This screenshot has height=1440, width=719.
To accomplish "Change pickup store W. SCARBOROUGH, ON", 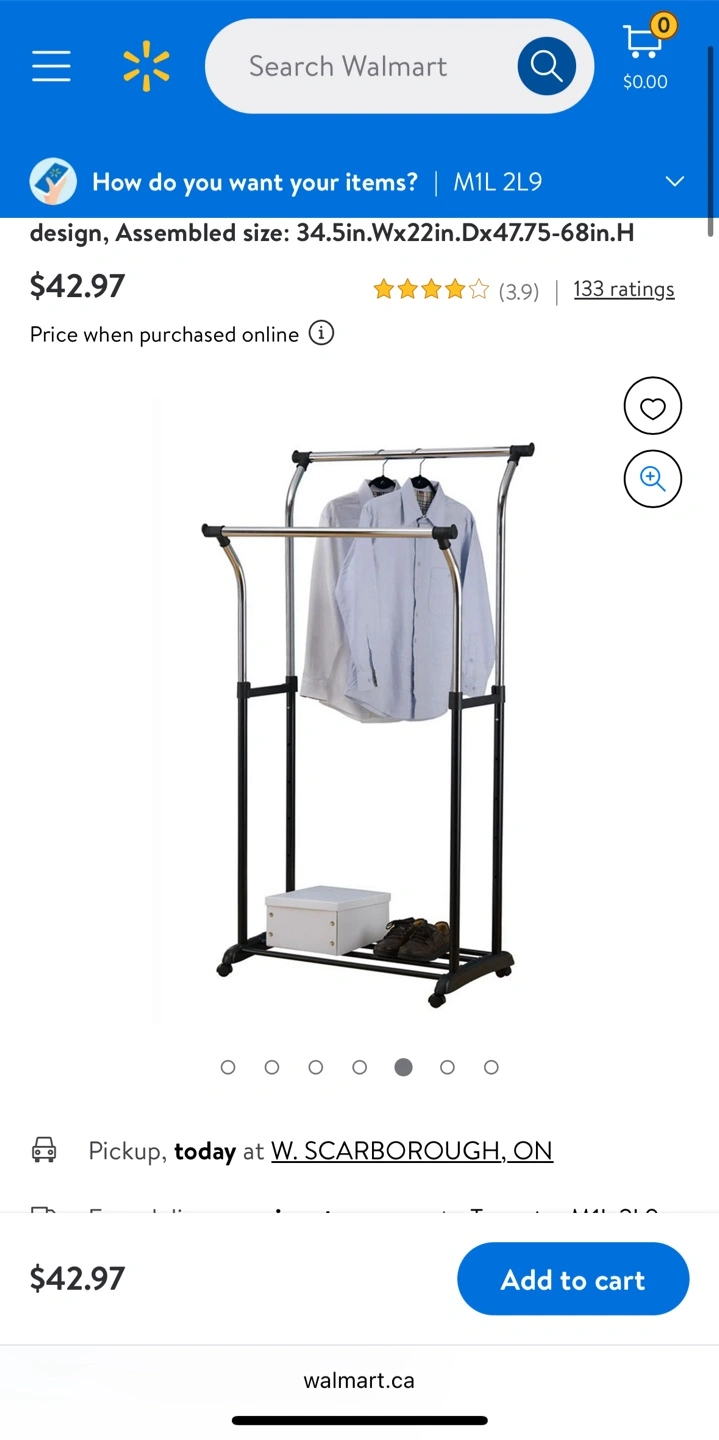I will 411,1151.
